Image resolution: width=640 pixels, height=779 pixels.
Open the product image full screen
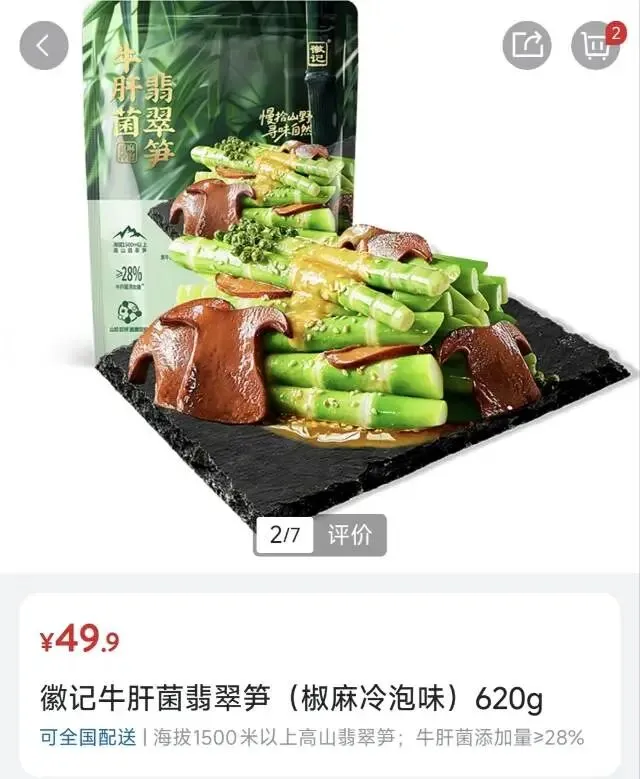click(320, 278)
